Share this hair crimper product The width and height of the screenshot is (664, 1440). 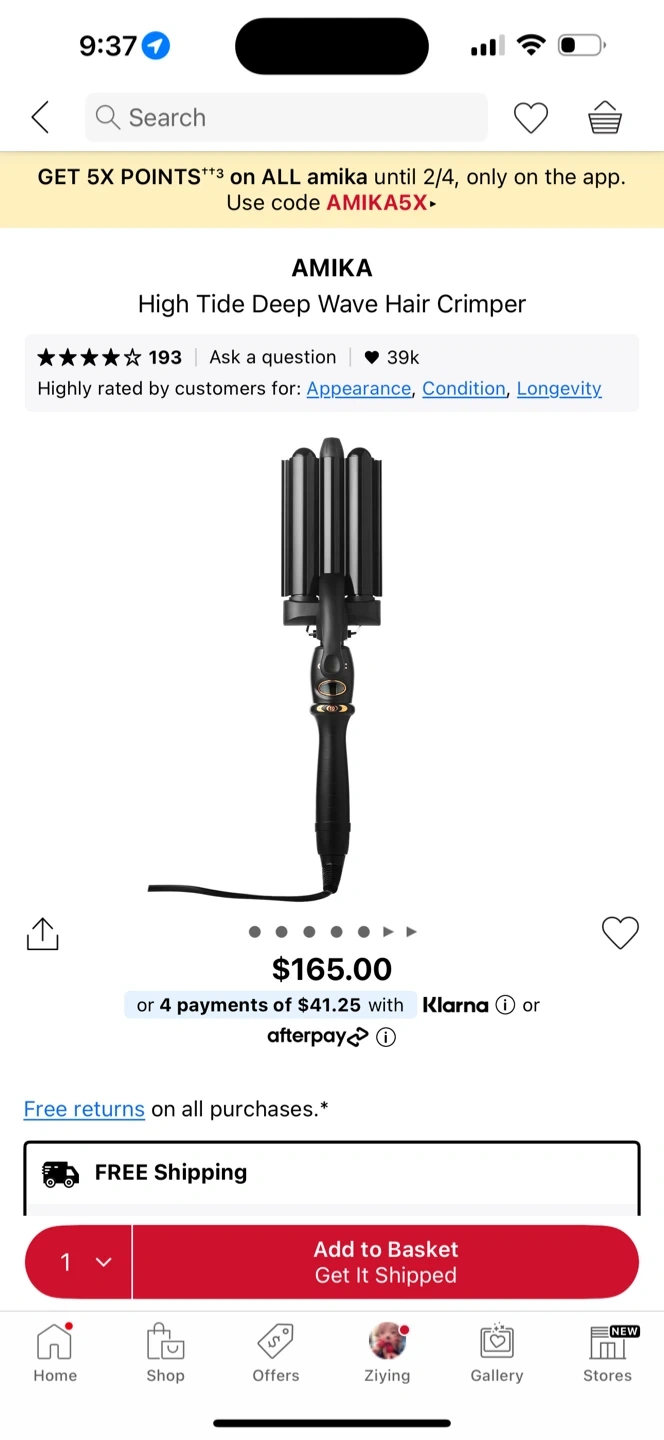tap(42, 934)
